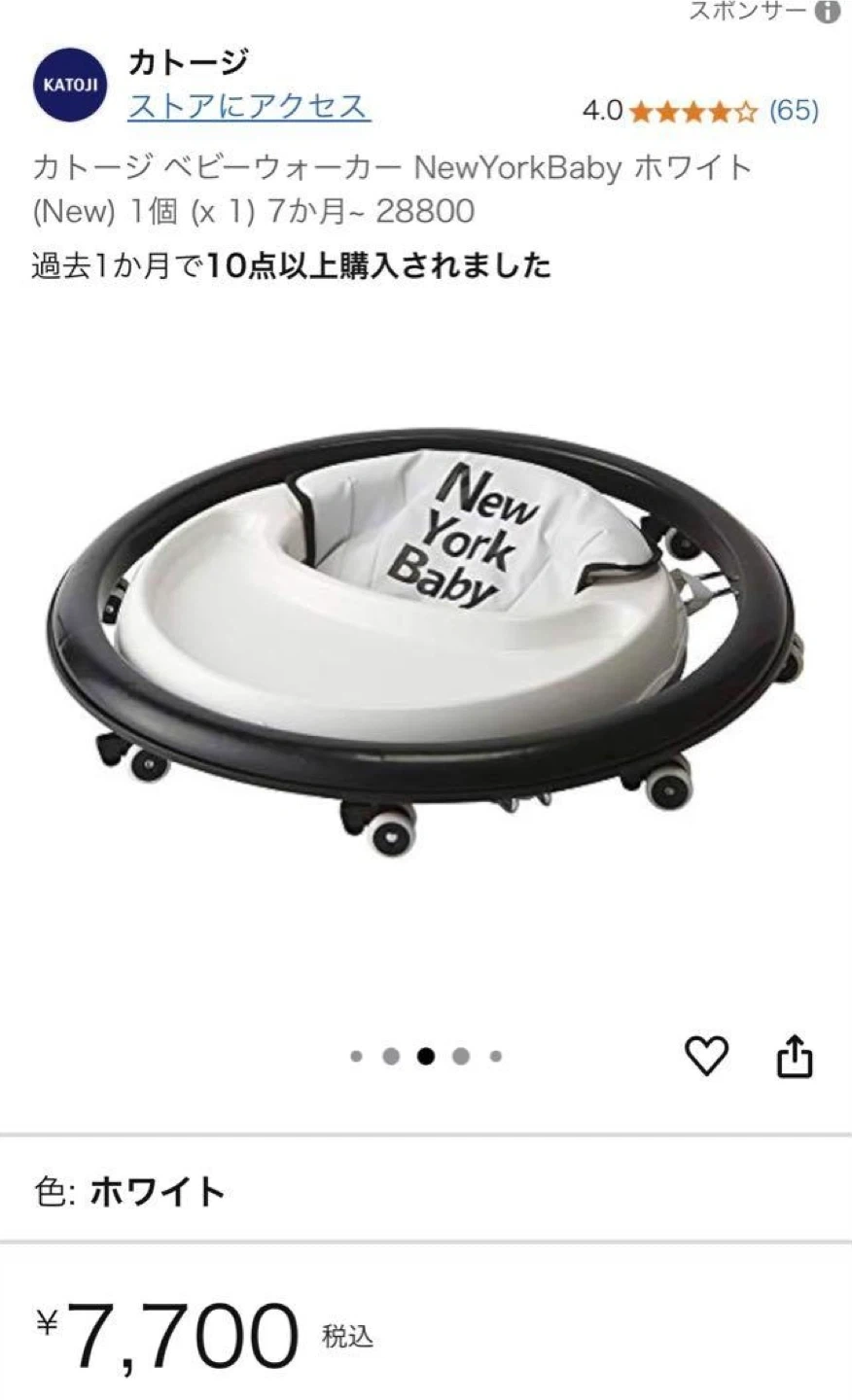Share this product listing
852x1400 pixels.
794,1056
